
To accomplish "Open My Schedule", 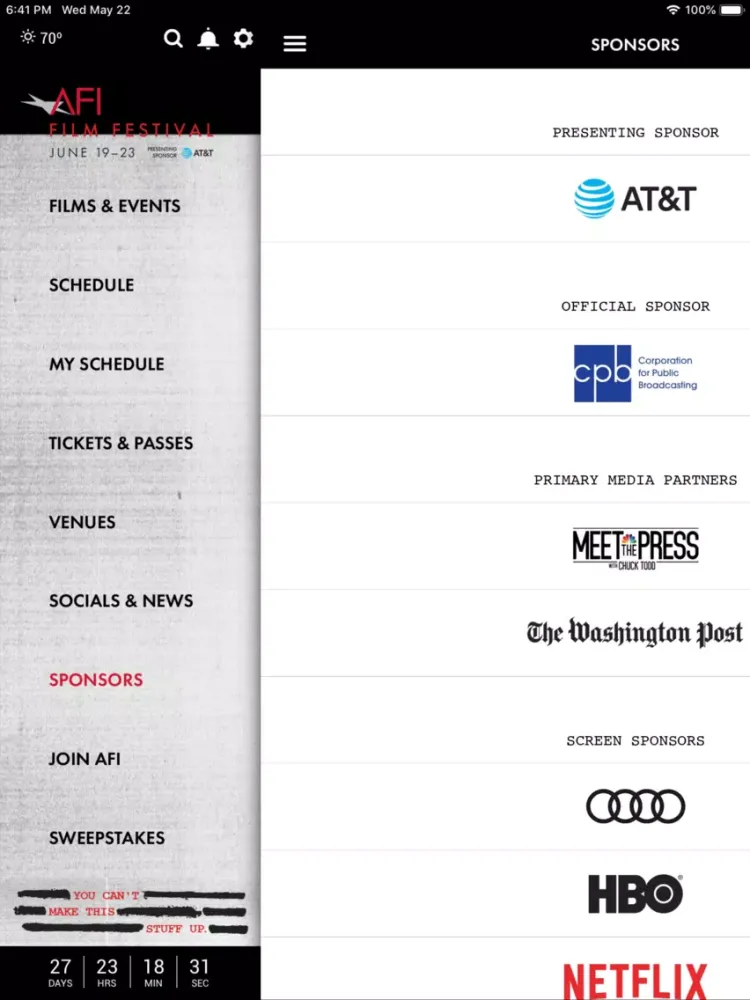I will (x=106, y=364).
